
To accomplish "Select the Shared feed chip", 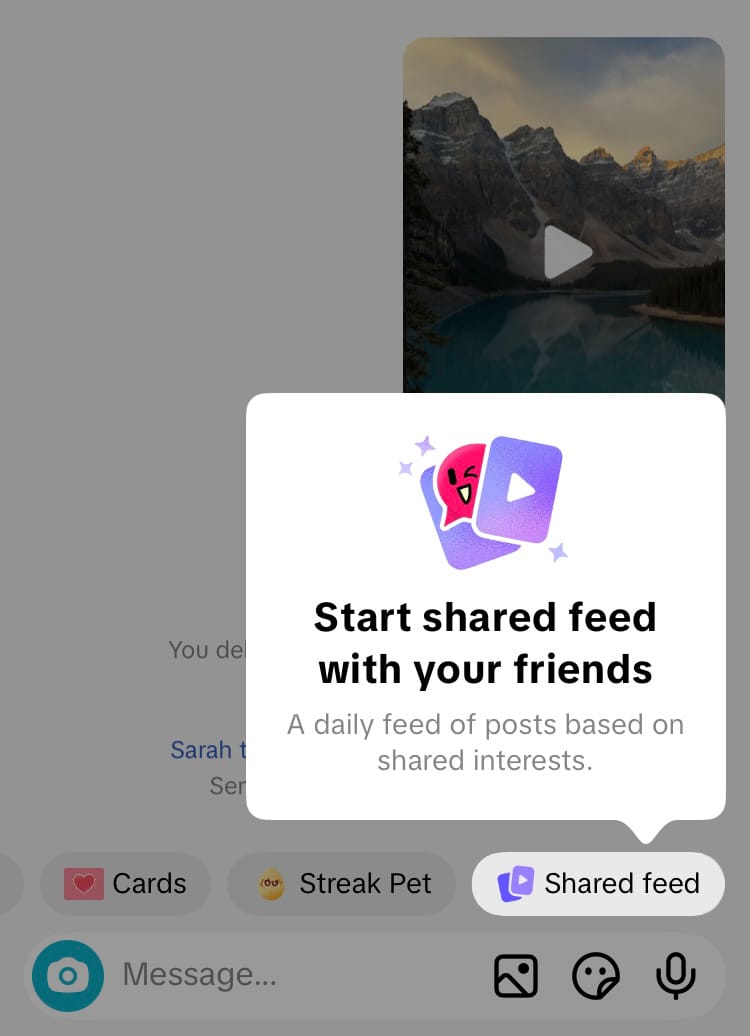I will (598, 884).
